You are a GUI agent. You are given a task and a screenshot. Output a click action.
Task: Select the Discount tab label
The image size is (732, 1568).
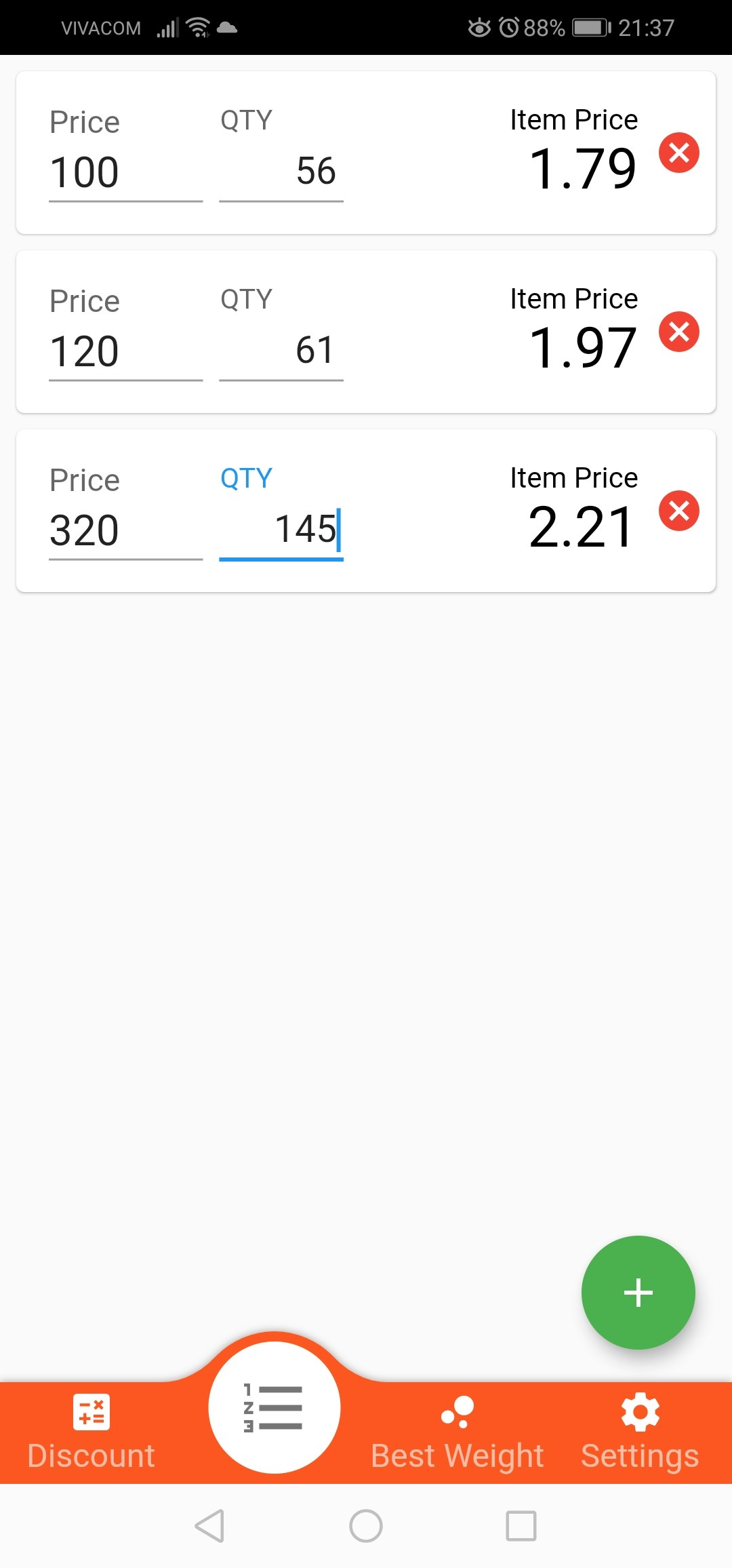tap(91, 1455)
